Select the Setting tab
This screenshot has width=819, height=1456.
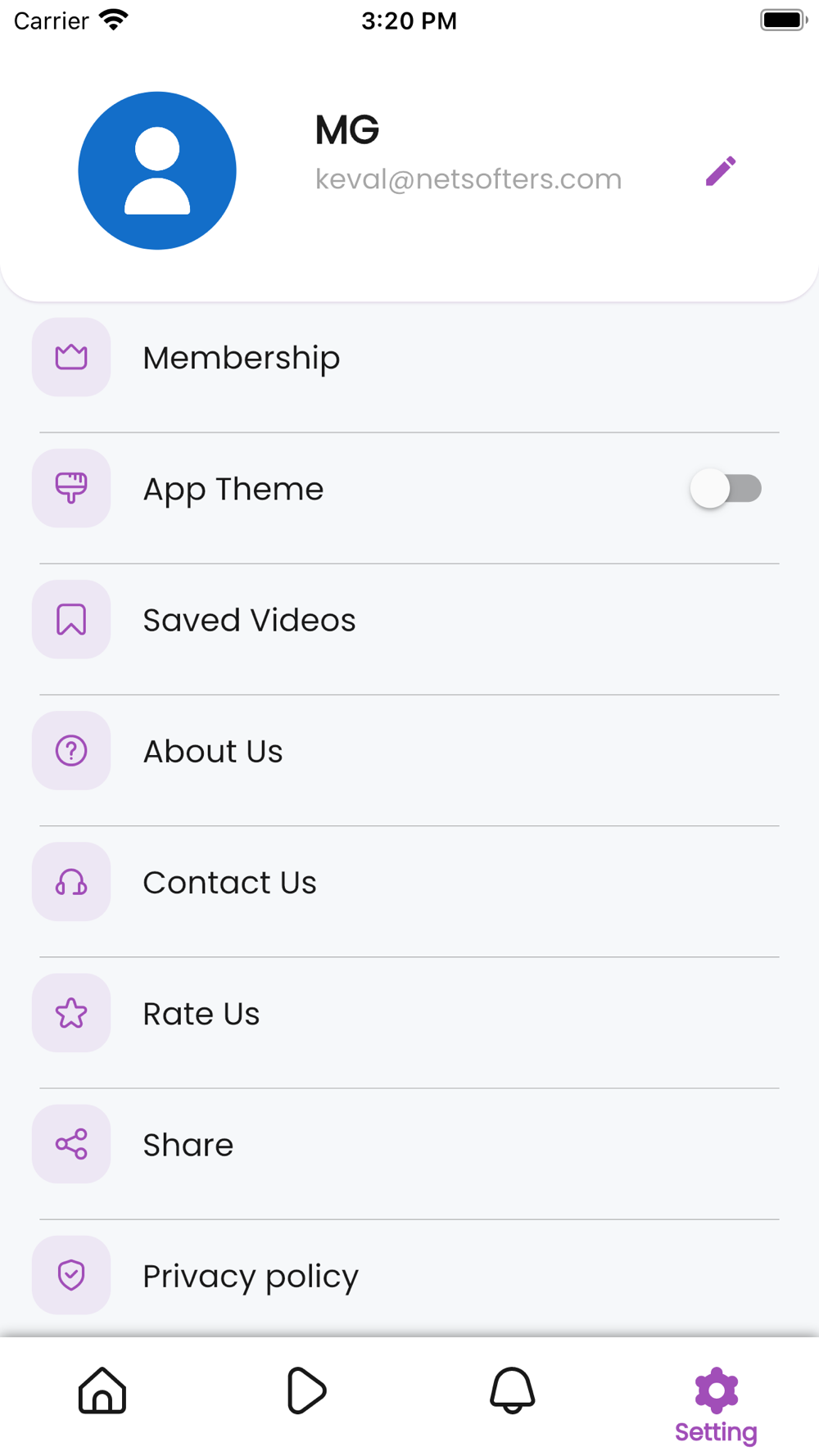click(716, 1405)
